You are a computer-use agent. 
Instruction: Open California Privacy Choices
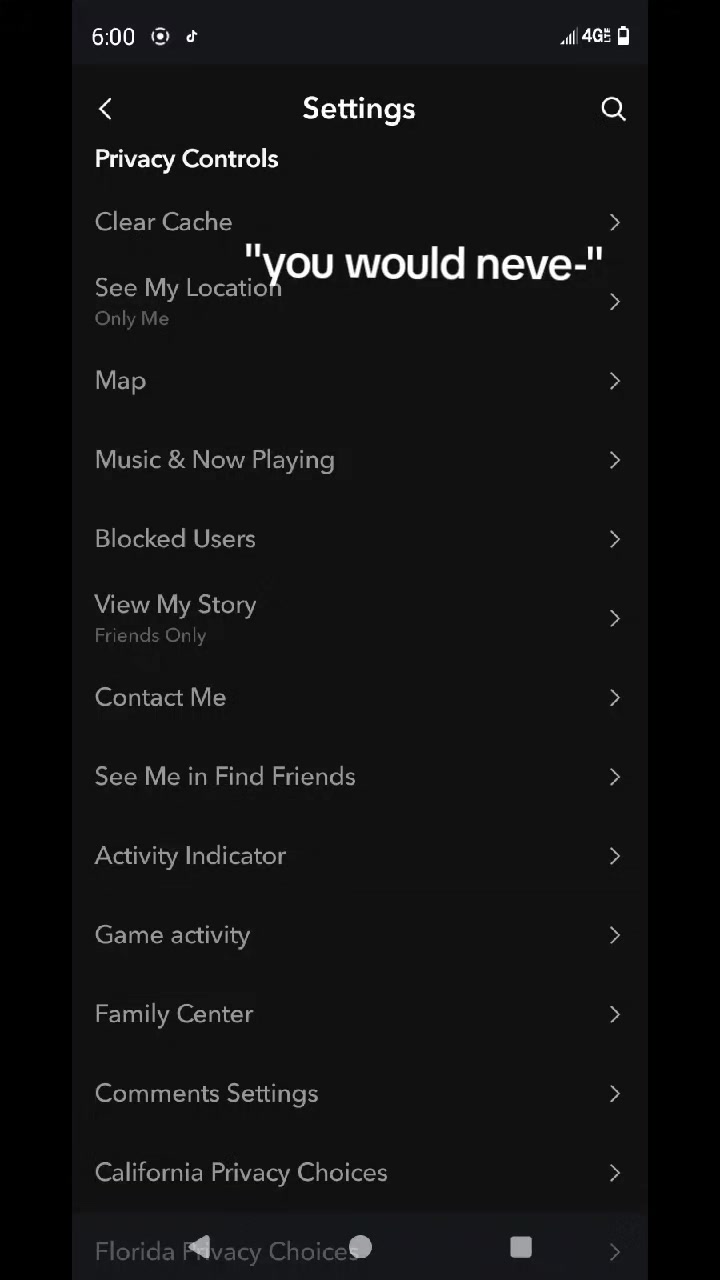click(x=360, y=1172)
